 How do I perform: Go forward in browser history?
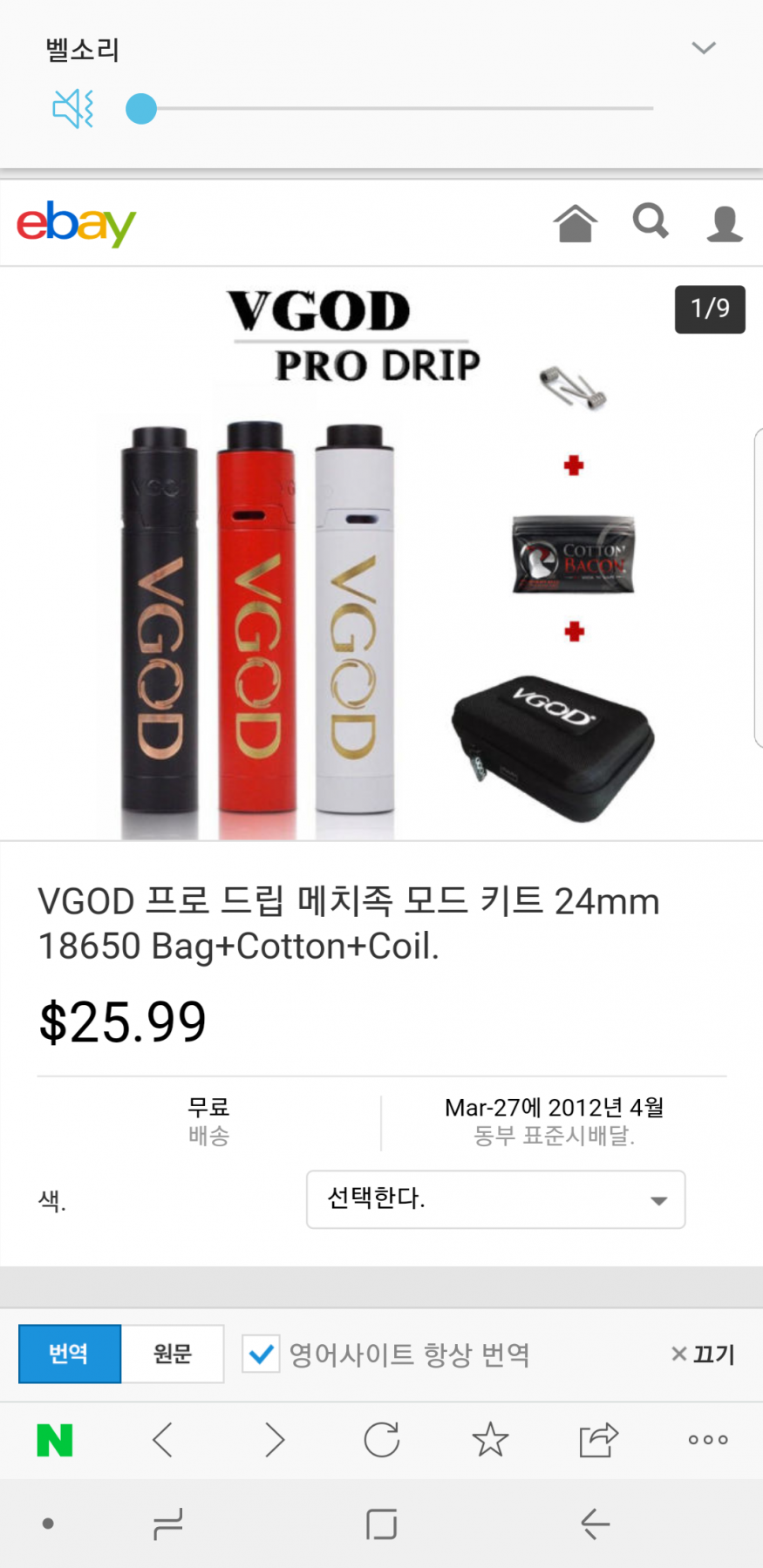274,1440
